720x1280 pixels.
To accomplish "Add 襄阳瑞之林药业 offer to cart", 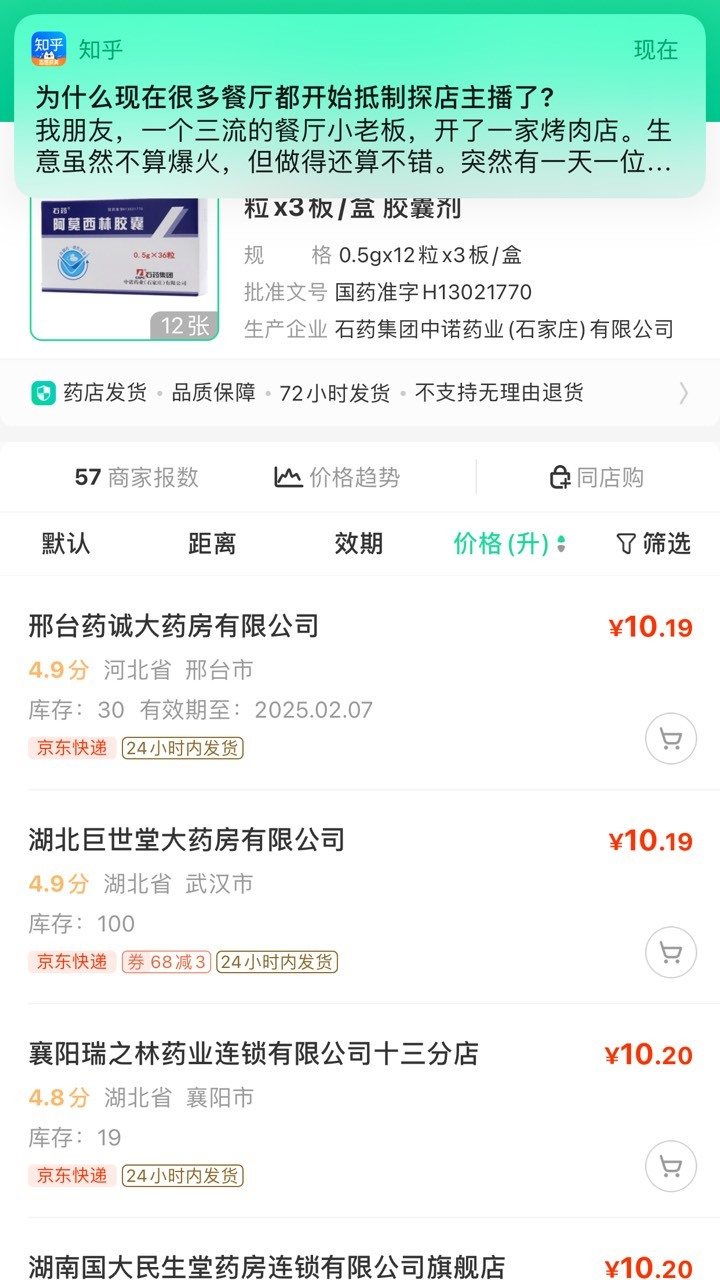I will click(671, 1166).
